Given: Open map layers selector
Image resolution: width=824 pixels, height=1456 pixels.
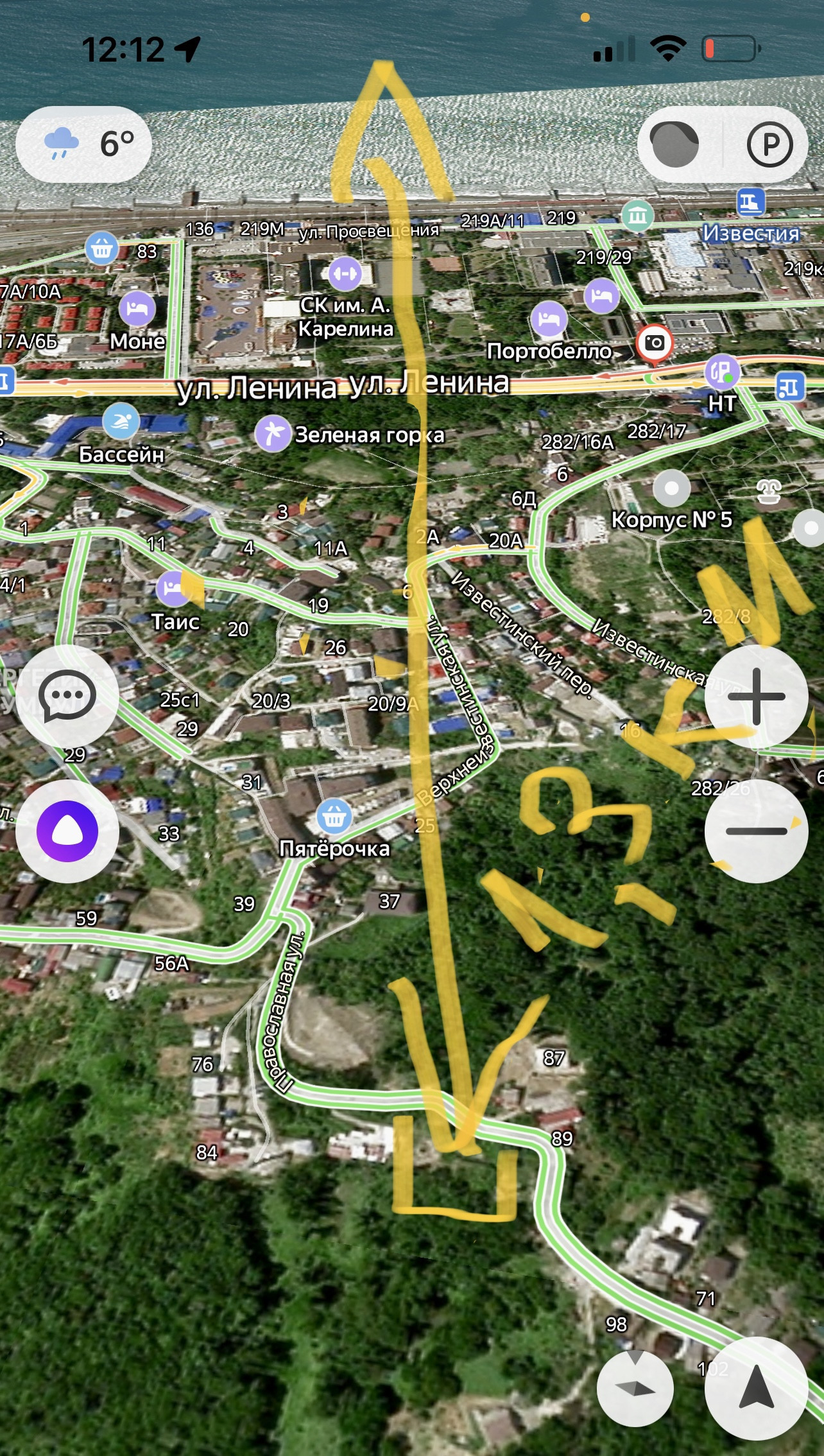Looking at the screenshot, I should [674, 144].
